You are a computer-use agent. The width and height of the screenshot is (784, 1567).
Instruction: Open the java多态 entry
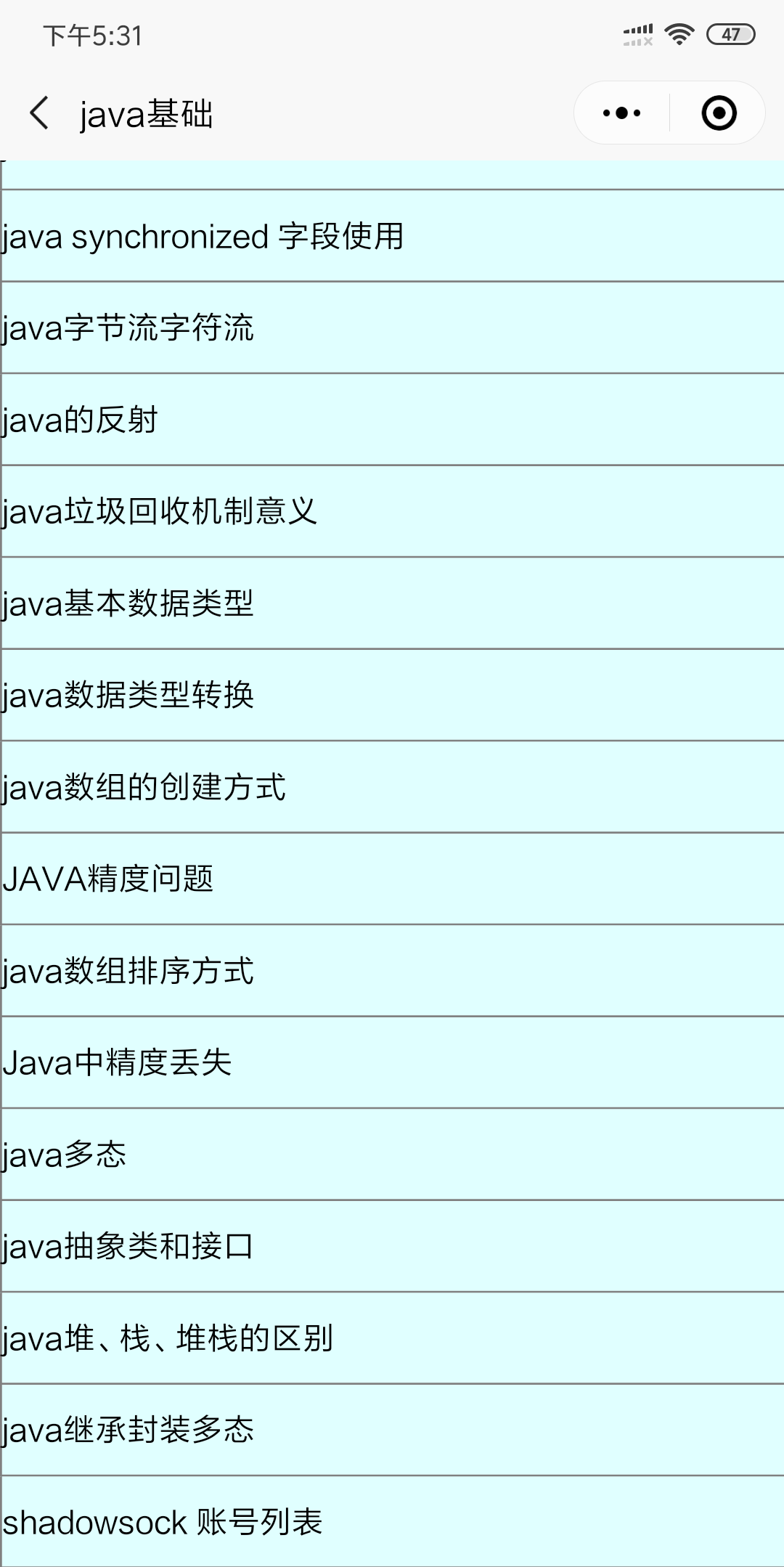coord(65,1155)
